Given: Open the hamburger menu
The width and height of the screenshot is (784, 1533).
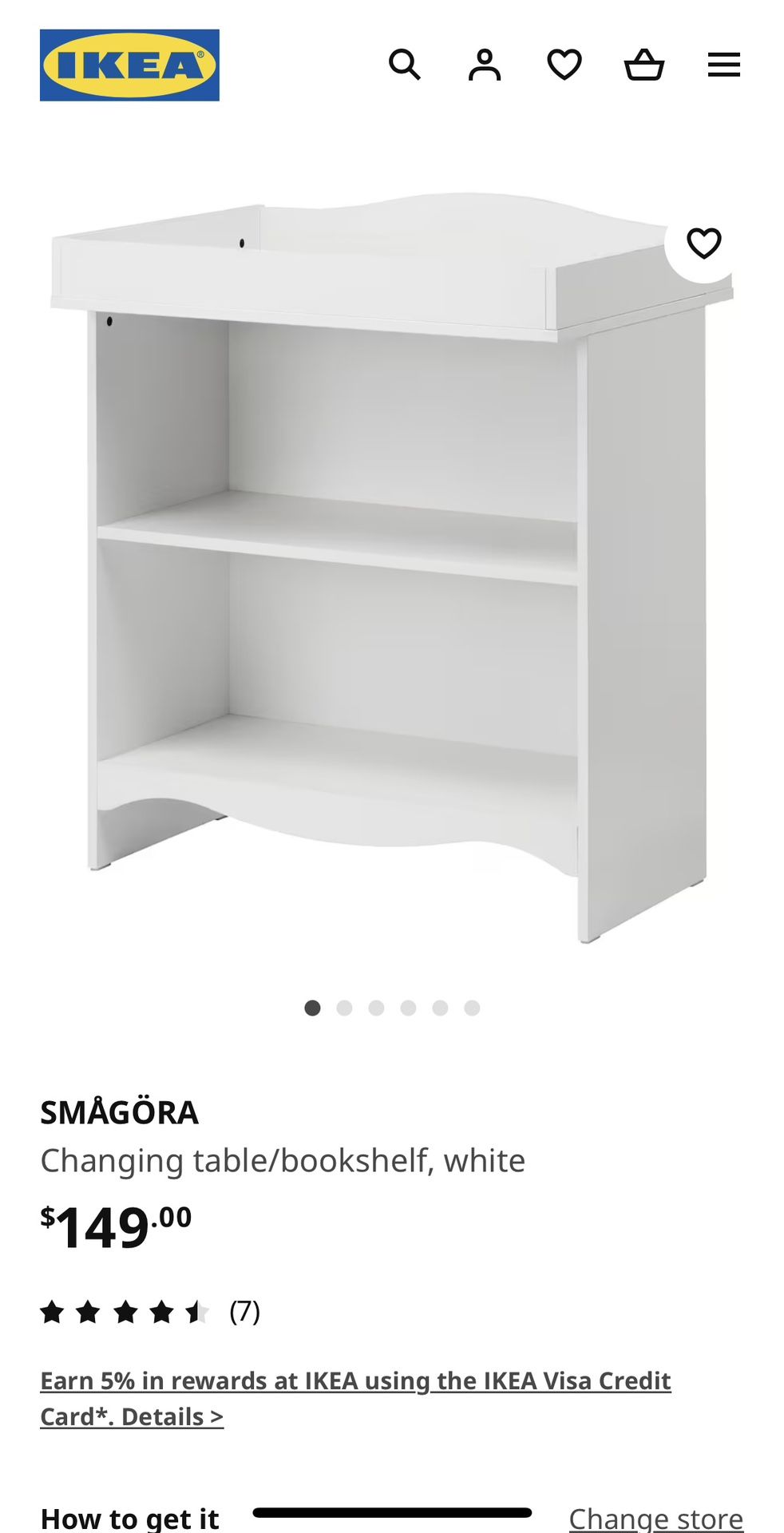Looking at the screenshot, I should 724,65.
